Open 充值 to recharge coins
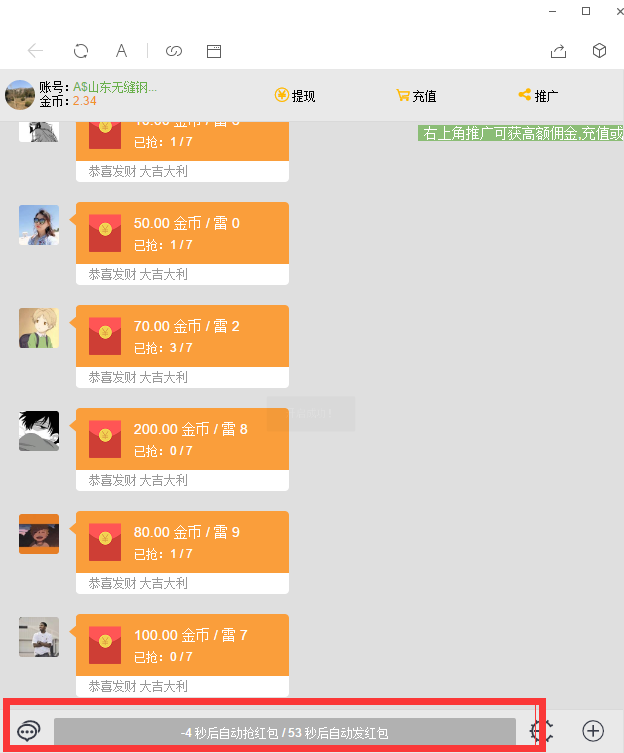Screen dimensions: 624x753 tap(416, 96)
